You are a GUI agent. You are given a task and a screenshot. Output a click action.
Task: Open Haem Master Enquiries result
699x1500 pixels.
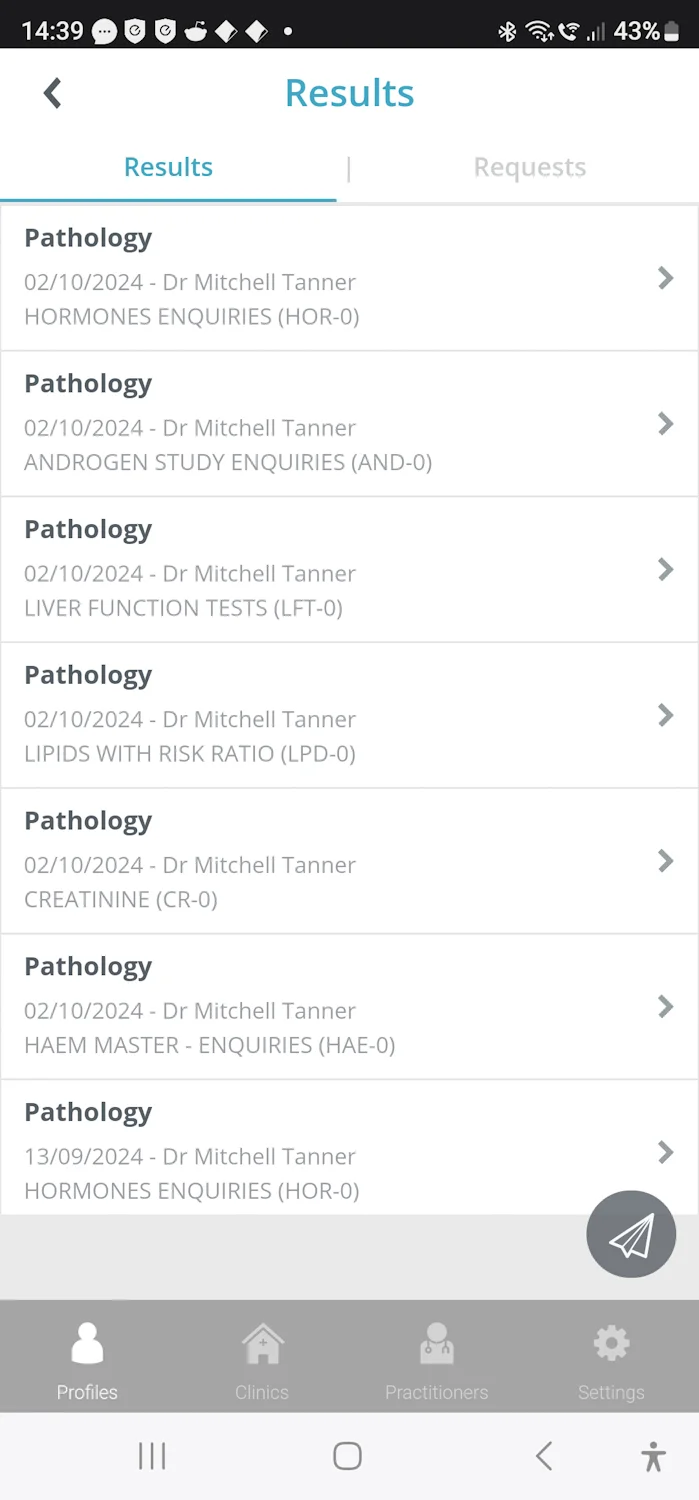click(349, 1007)
